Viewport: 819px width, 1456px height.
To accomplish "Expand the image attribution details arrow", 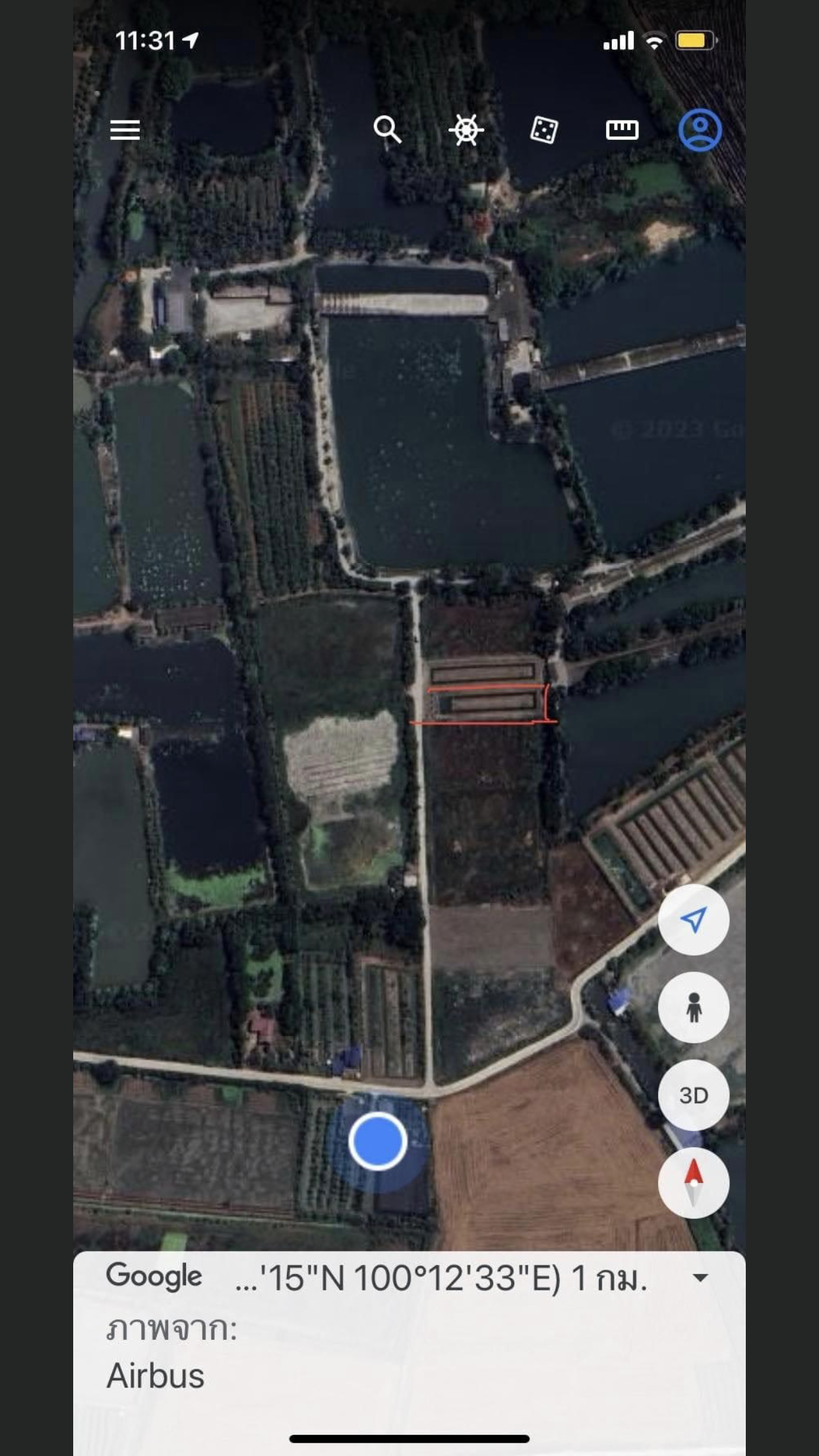I will coord(700,1277).
